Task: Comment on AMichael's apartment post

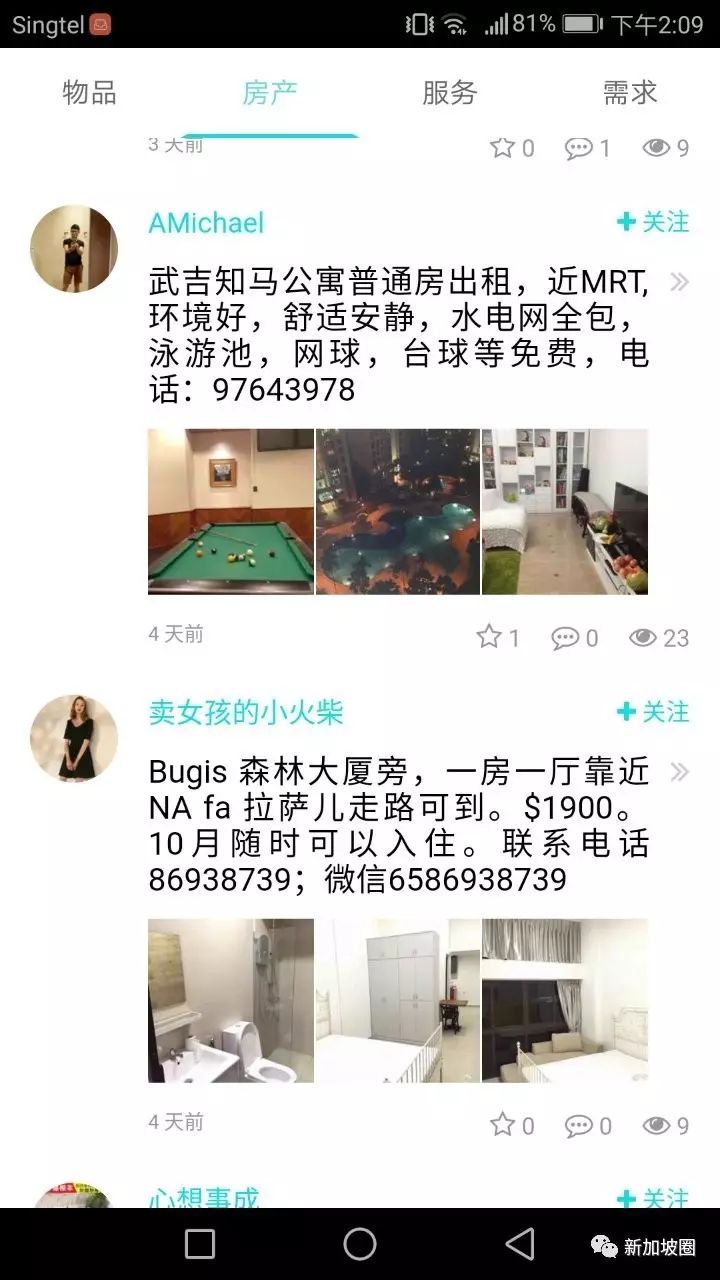Action: 575,637
